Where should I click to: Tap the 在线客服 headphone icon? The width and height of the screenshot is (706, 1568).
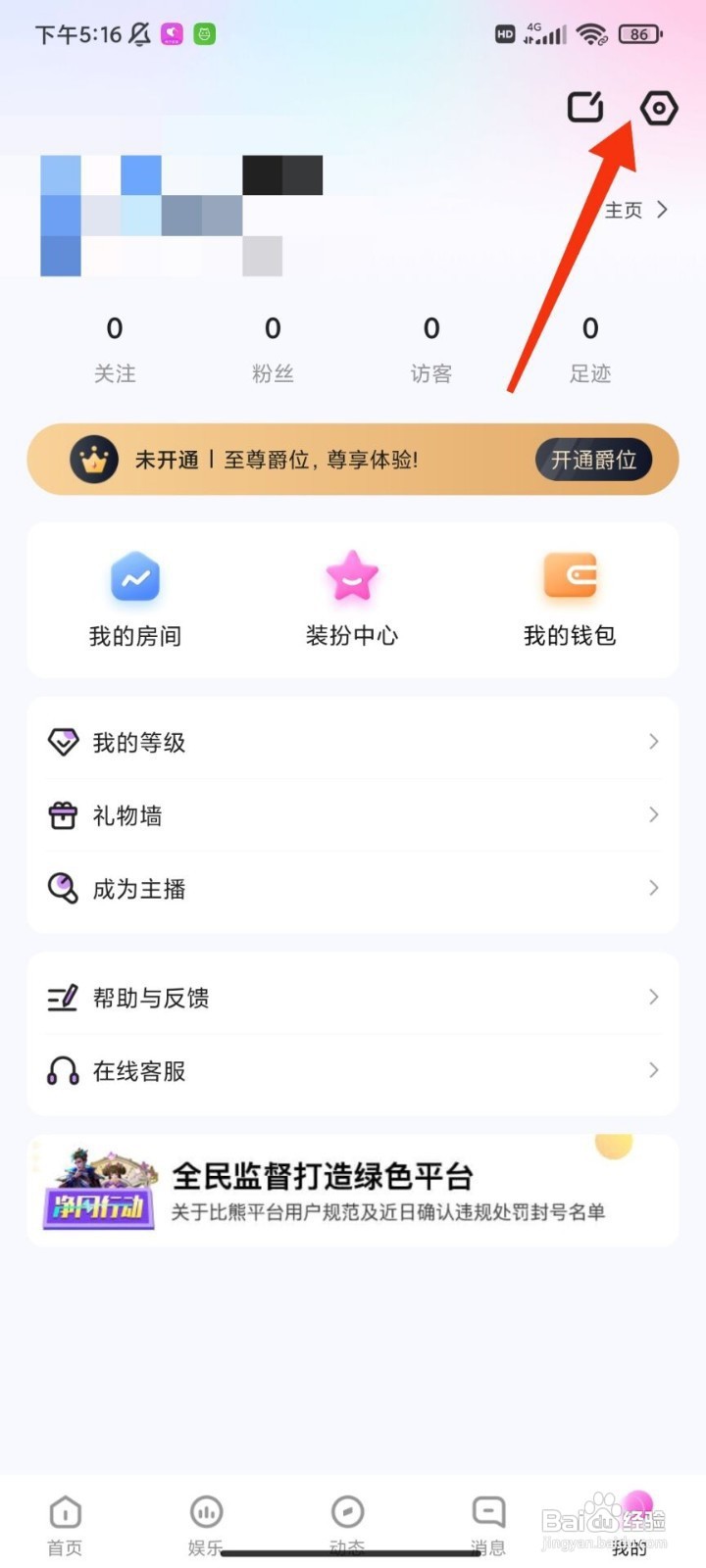[63, 1071]
